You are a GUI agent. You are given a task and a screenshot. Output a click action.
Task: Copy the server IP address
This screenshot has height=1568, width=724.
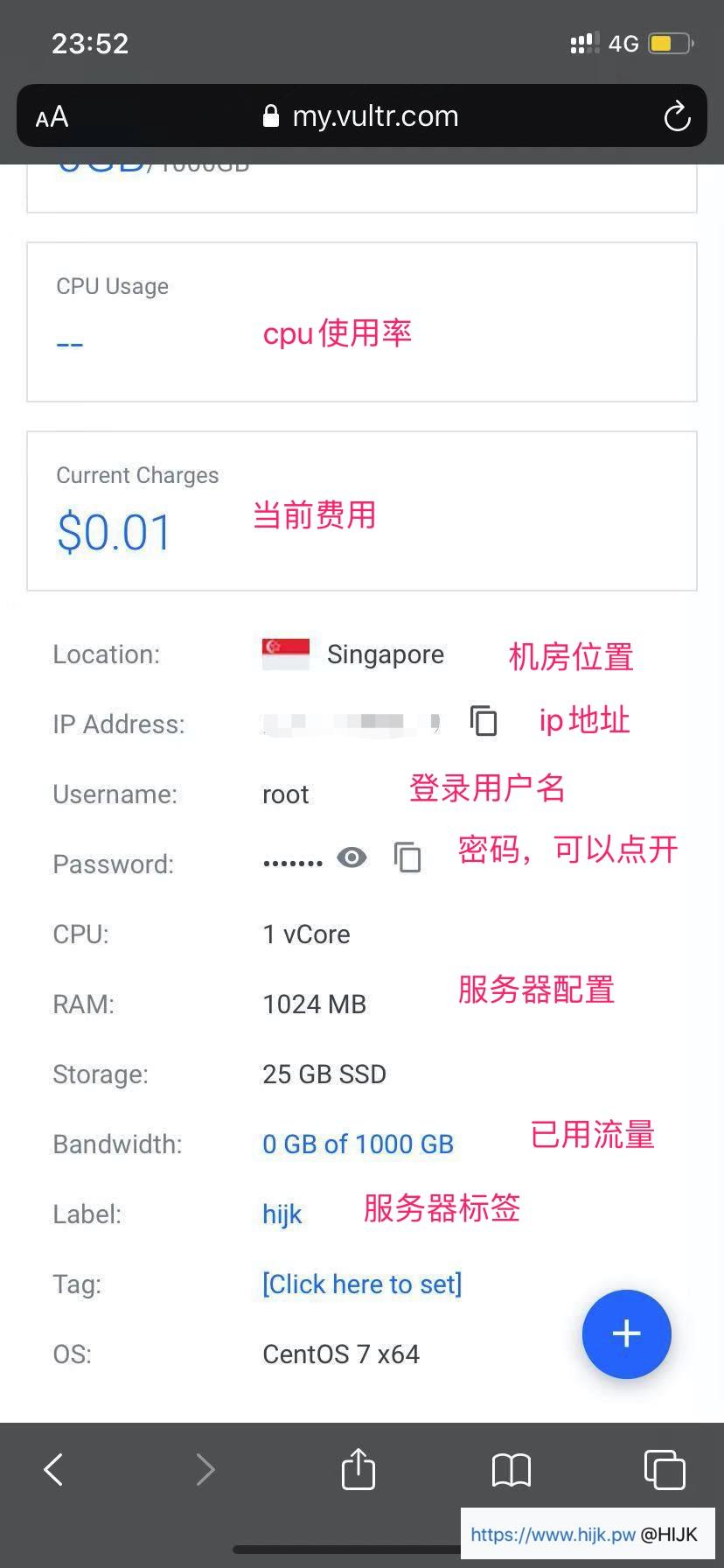pos(484,722)
